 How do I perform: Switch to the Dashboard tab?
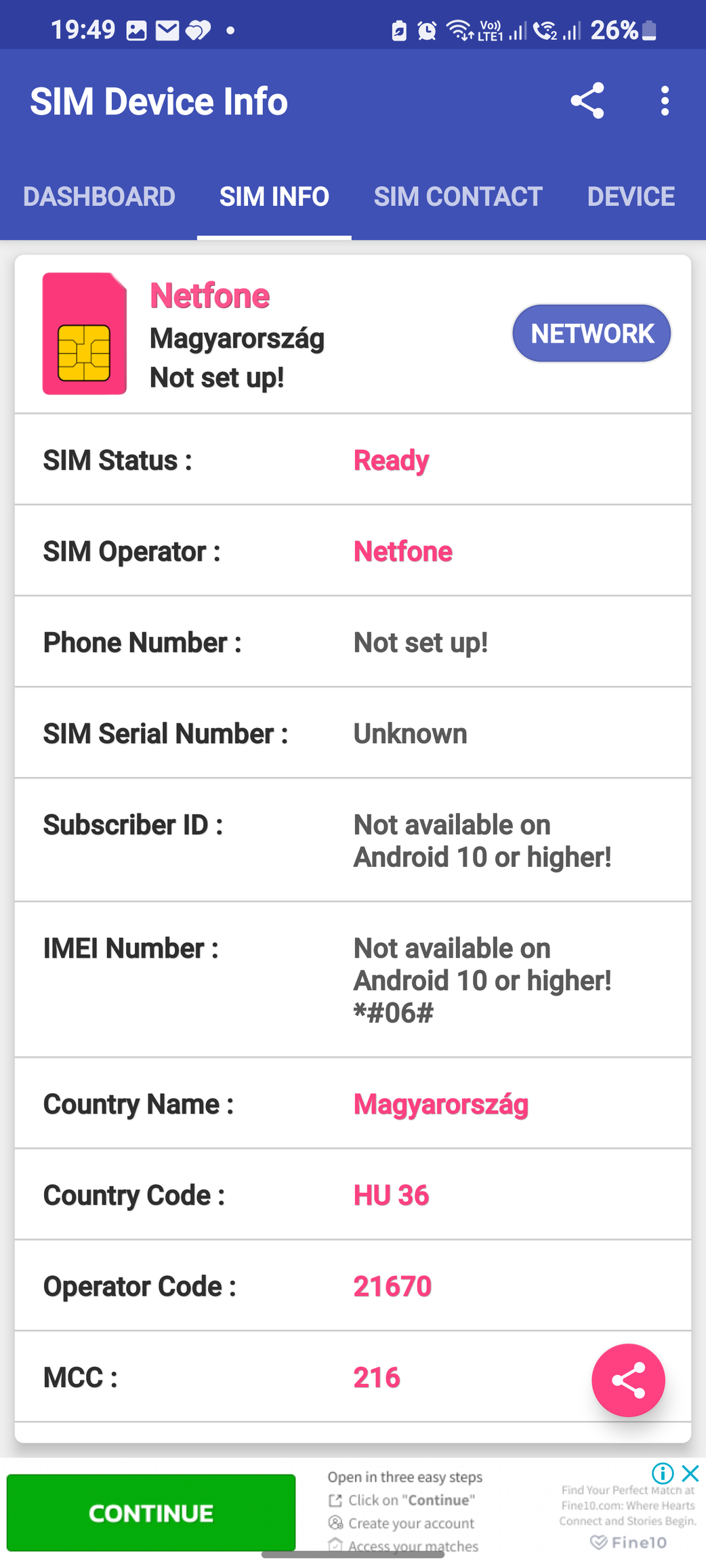99,196
